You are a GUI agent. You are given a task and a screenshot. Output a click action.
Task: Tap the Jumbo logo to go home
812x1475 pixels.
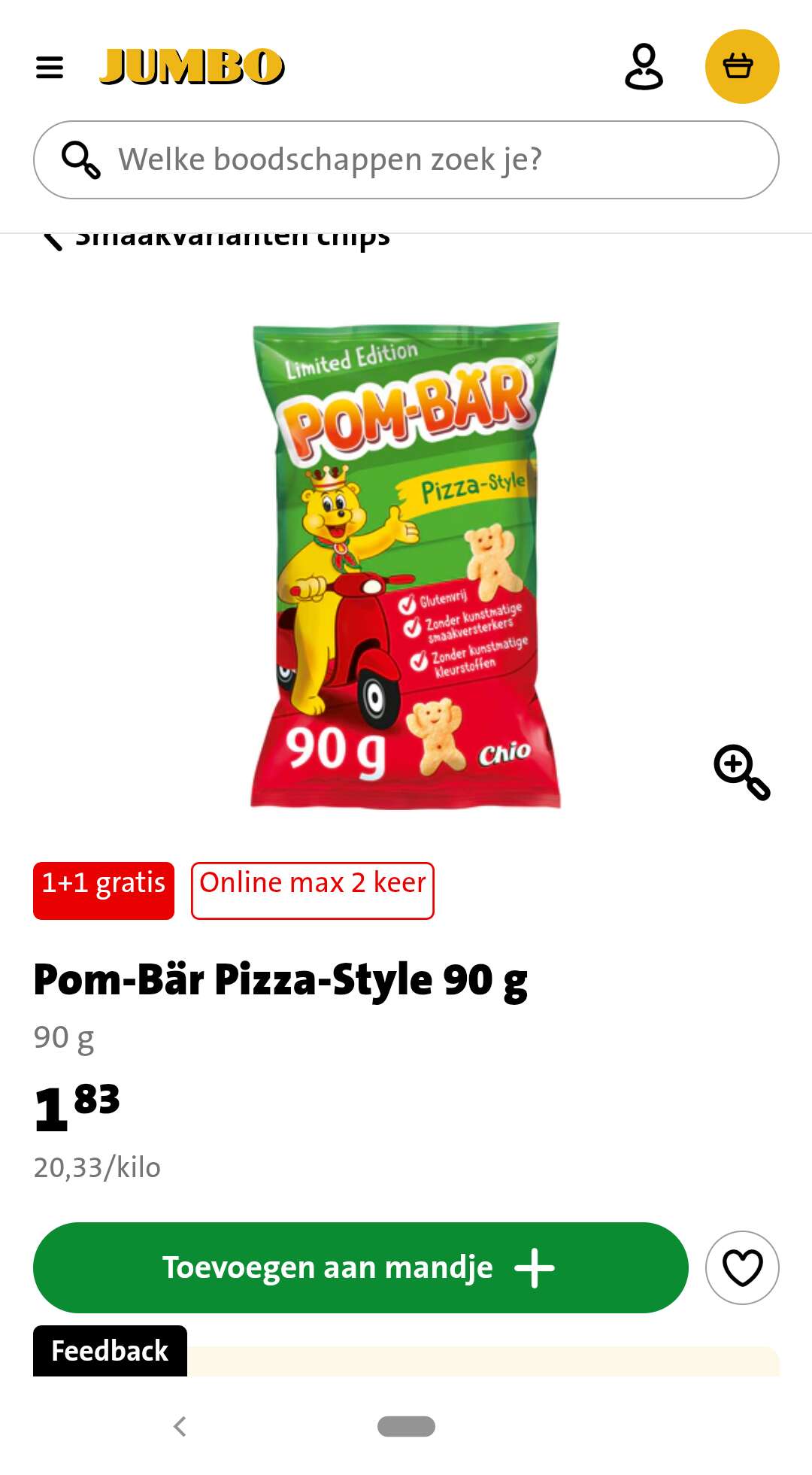pyautogui.click(x=192, y=67)
